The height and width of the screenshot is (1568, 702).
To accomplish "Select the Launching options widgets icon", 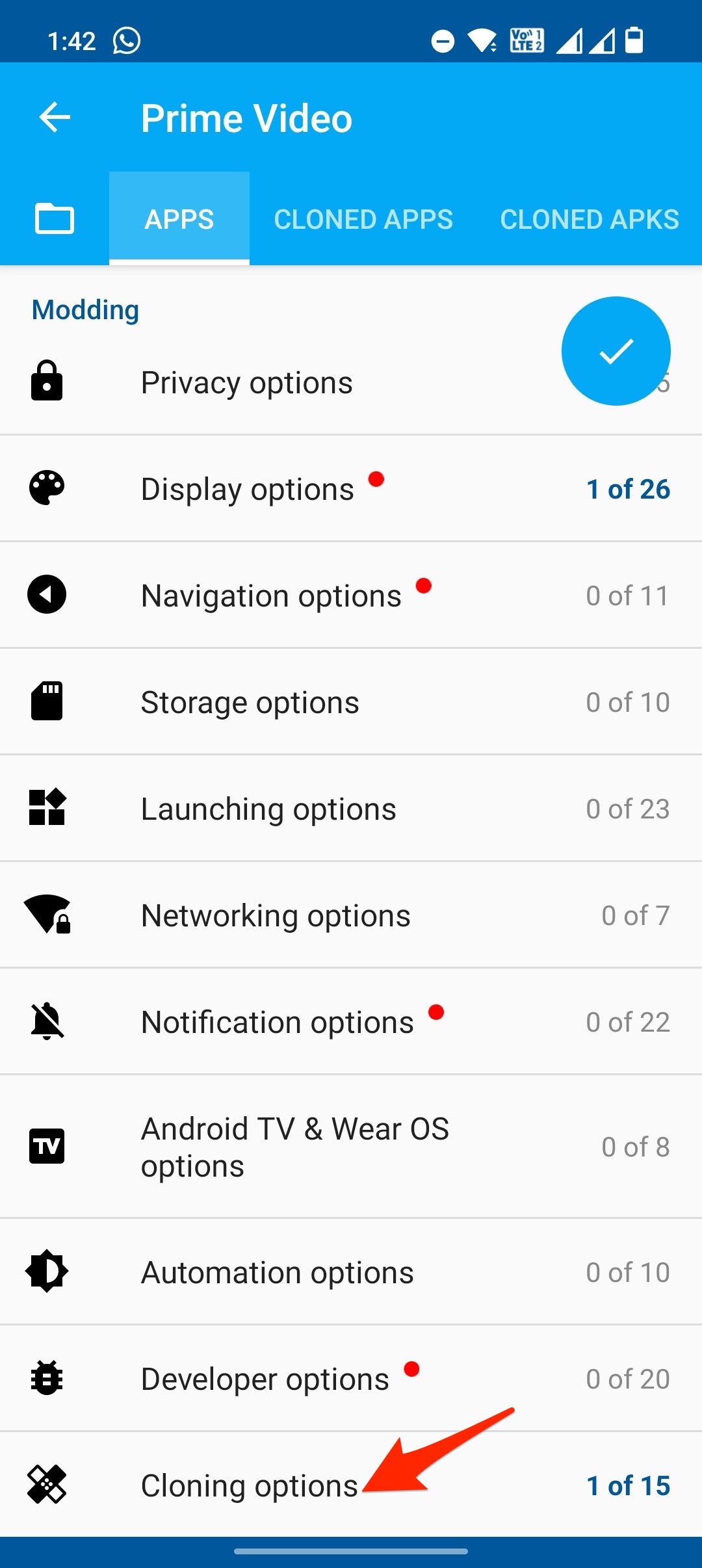I will pyautogui.click(x=47, y=808).
